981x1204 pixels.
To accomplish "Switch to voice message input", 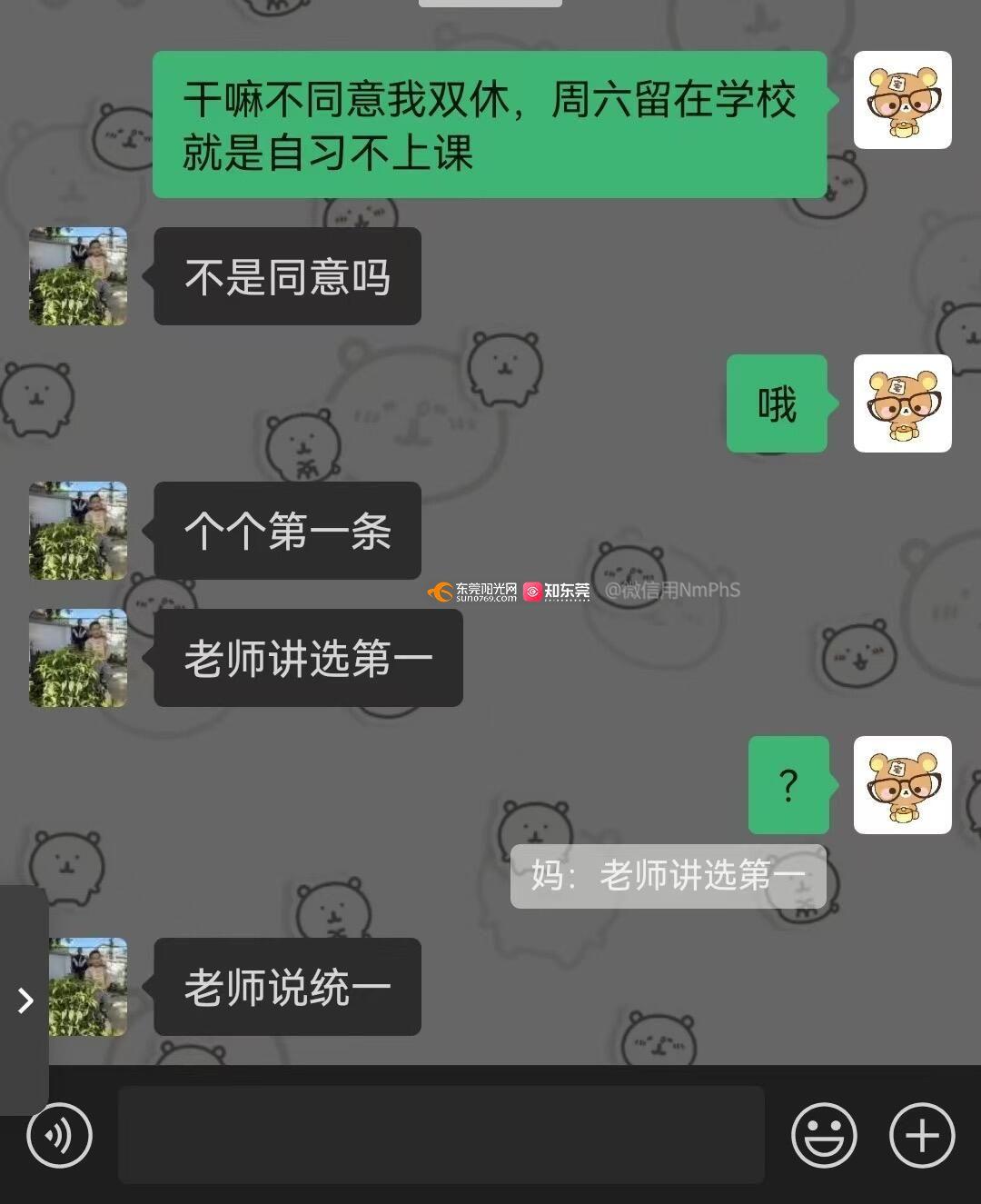I will (x=59, y=1135).
